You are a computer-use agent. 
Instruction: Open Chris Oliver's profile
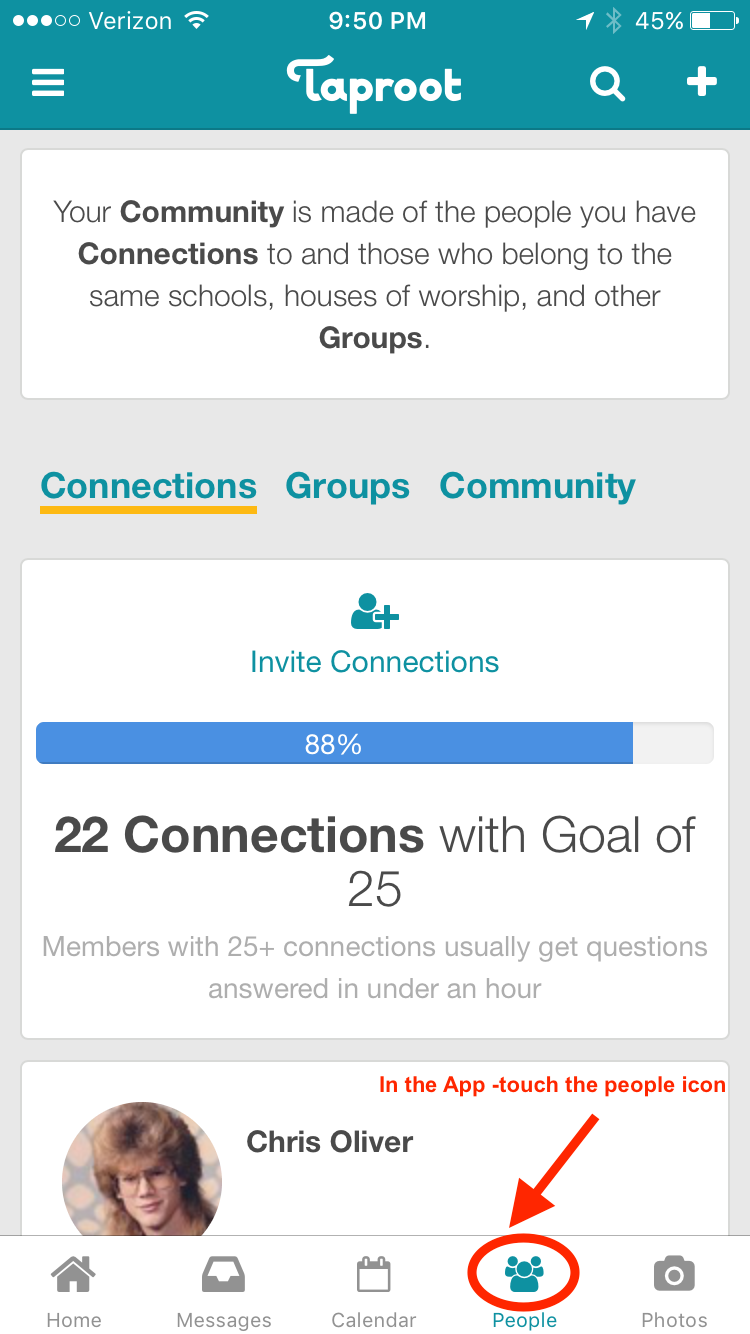pos(330,1142)
